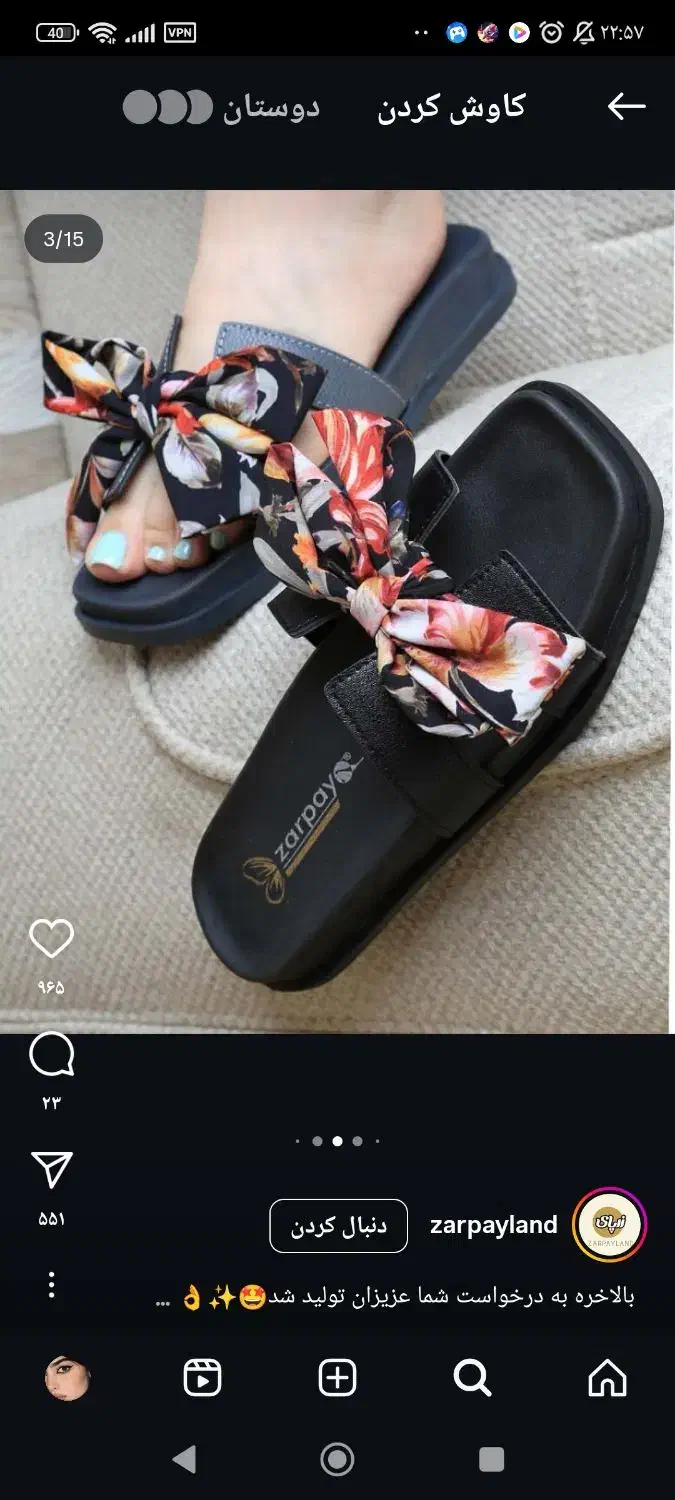Create a new post with plus icon
The height and width of the screenshot is (1500, 675).
pos(337,1379)
